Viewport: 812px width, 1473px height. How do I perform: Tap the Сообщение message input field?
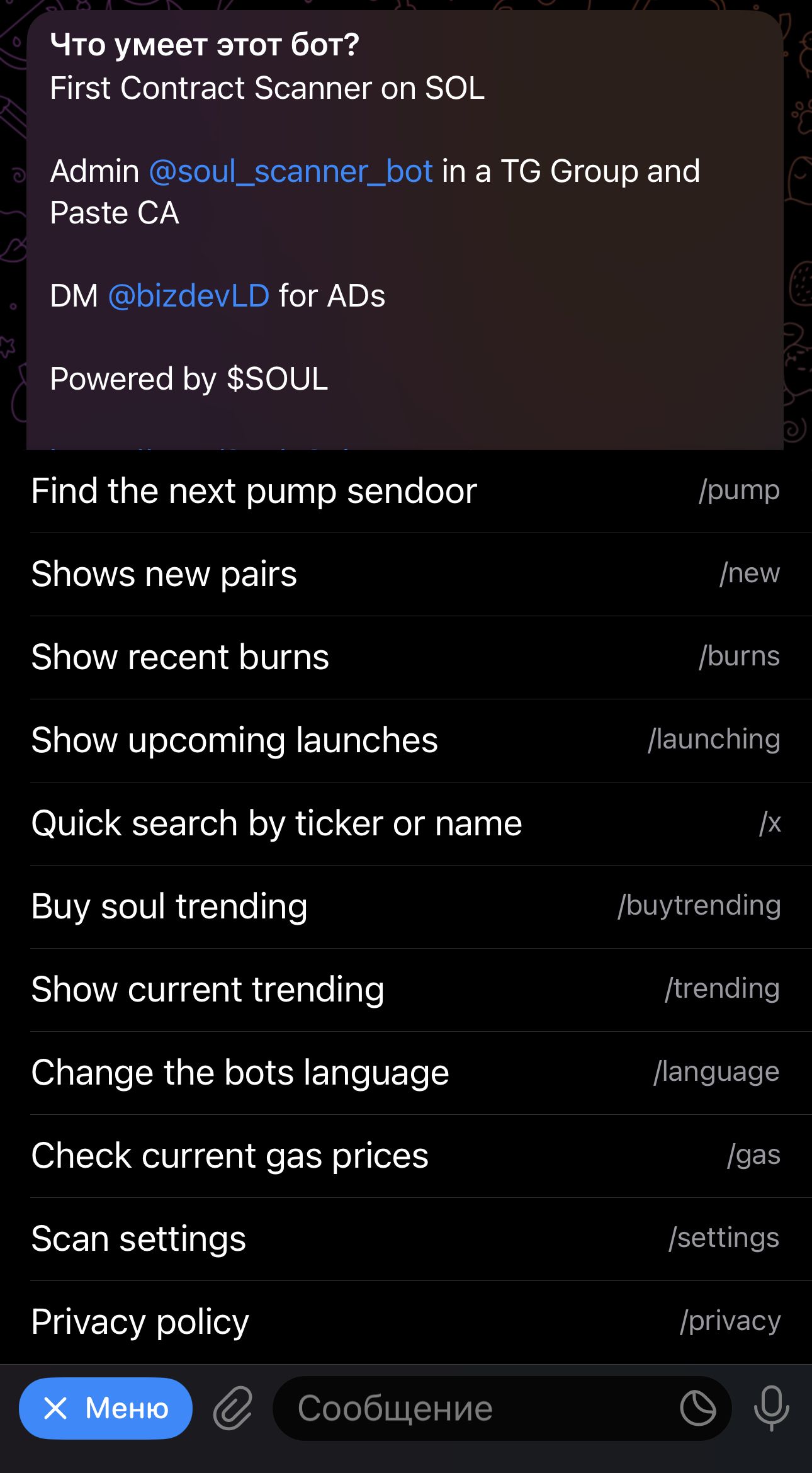(441, 1408)
